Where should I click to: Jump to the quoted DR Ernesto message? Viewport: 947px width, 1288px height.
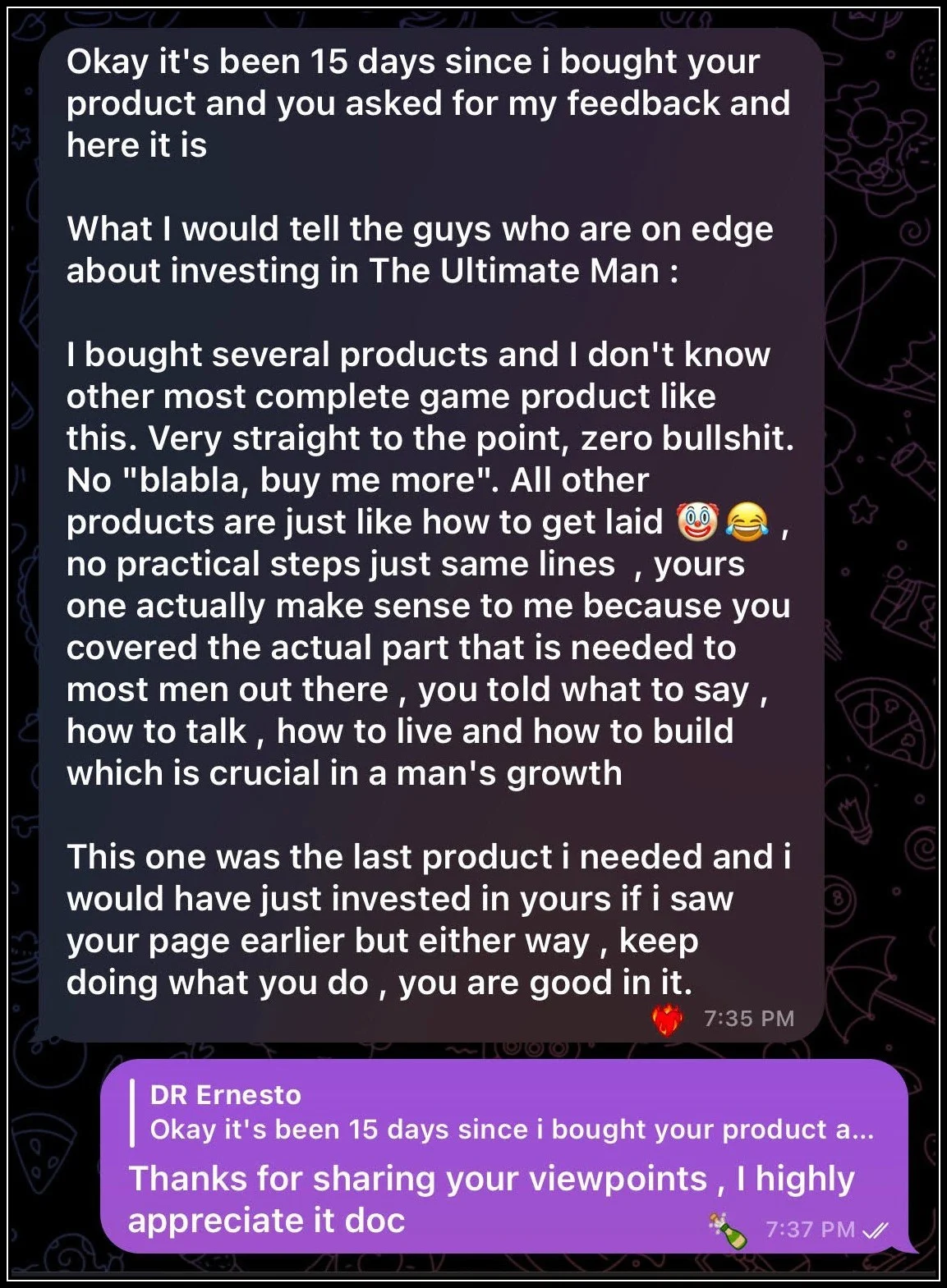(509, 1113)
